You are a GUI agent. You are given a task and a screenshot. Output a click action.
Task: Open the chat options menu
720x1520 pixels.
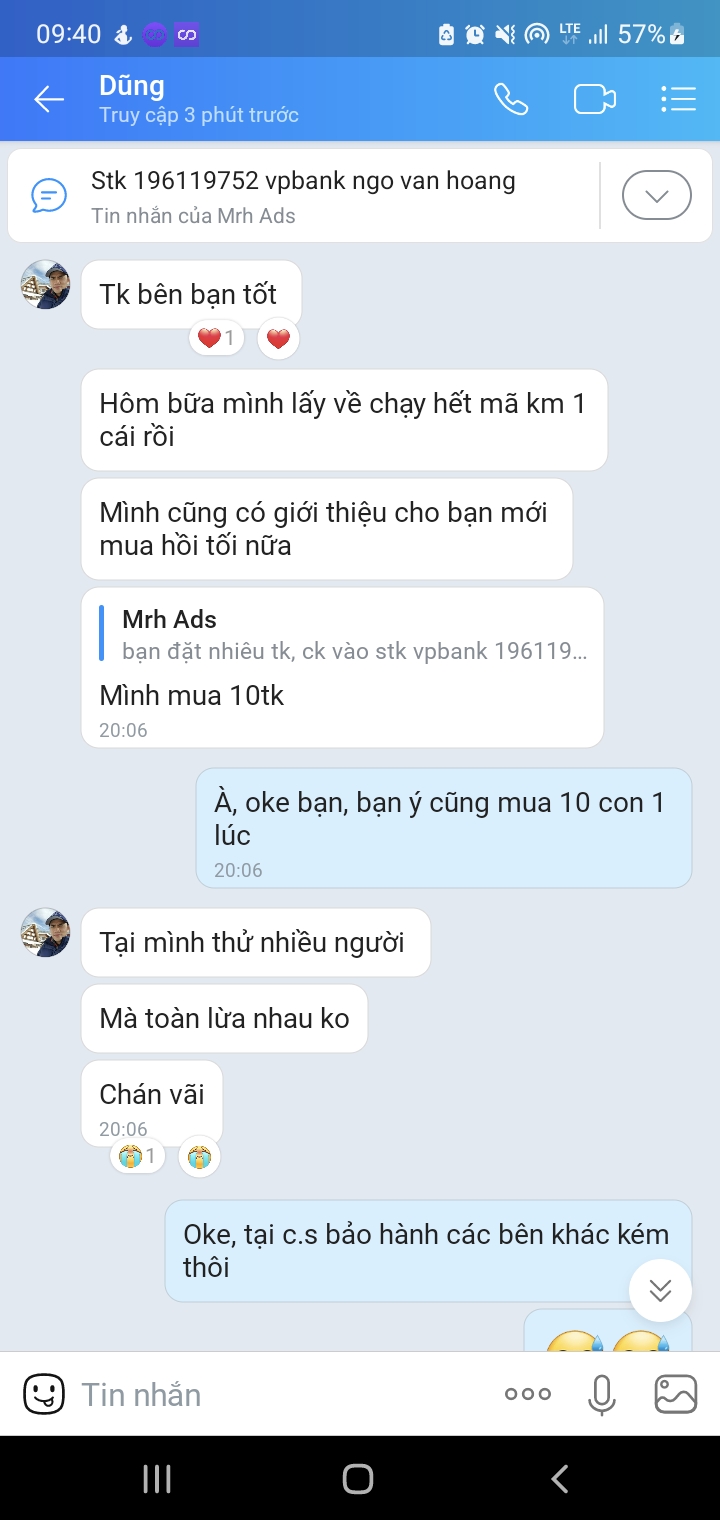[678, 99]
